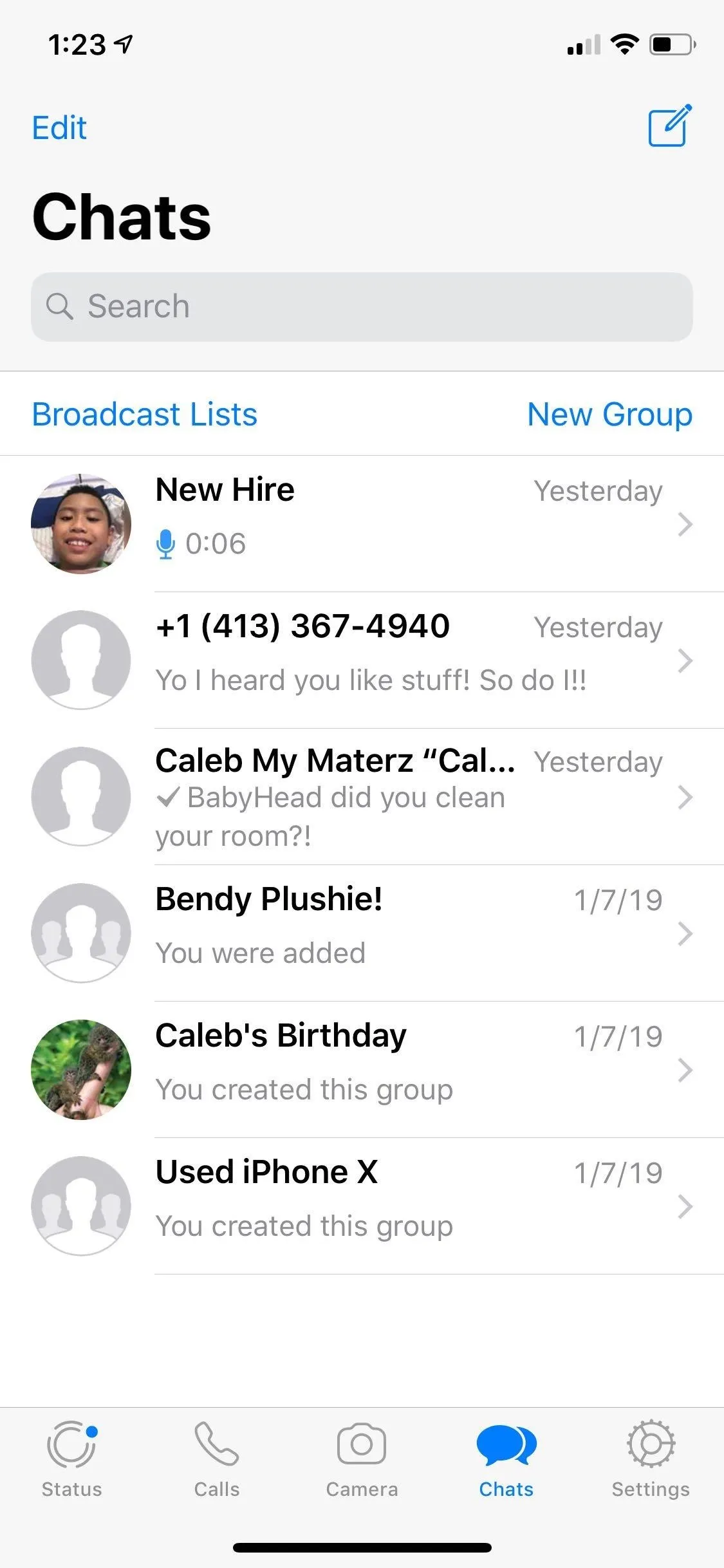Viewport: 724px width, 1568px height.
Task: Go to Settings tab
Action: (x=651, y=1459)
